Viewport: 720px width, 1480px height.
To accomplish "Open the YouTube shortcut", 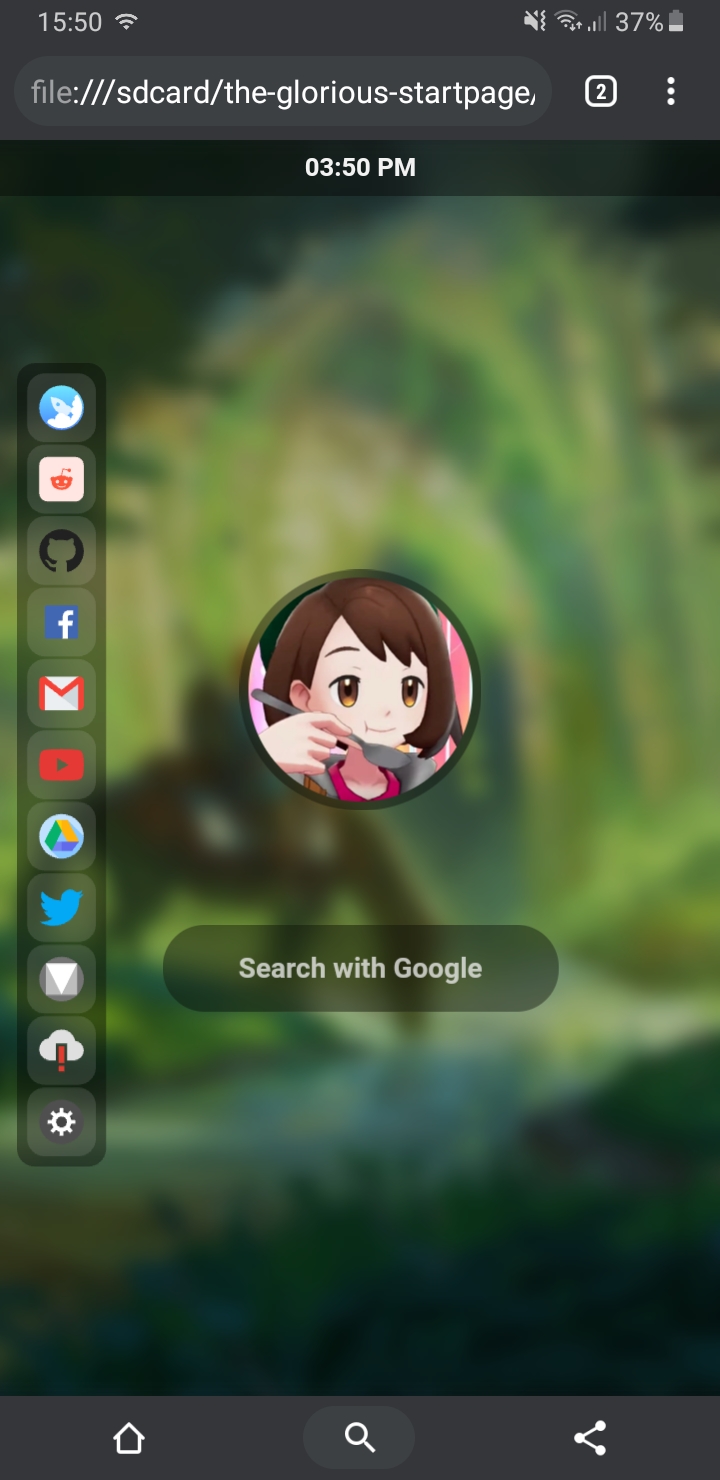I will pyautogui.click(x=61, y=766).
